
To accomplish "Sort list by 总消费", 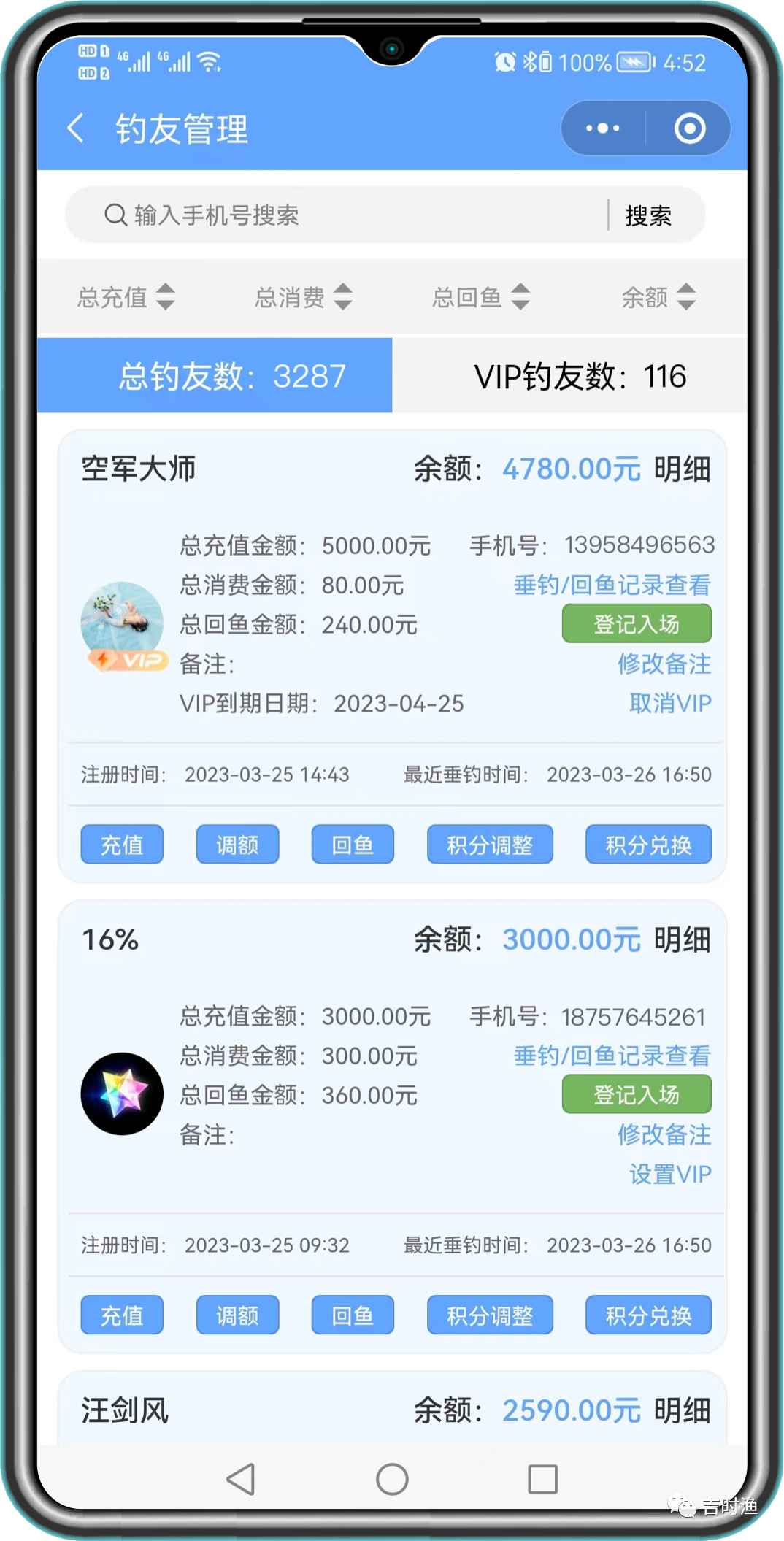I will click(303, 297).
